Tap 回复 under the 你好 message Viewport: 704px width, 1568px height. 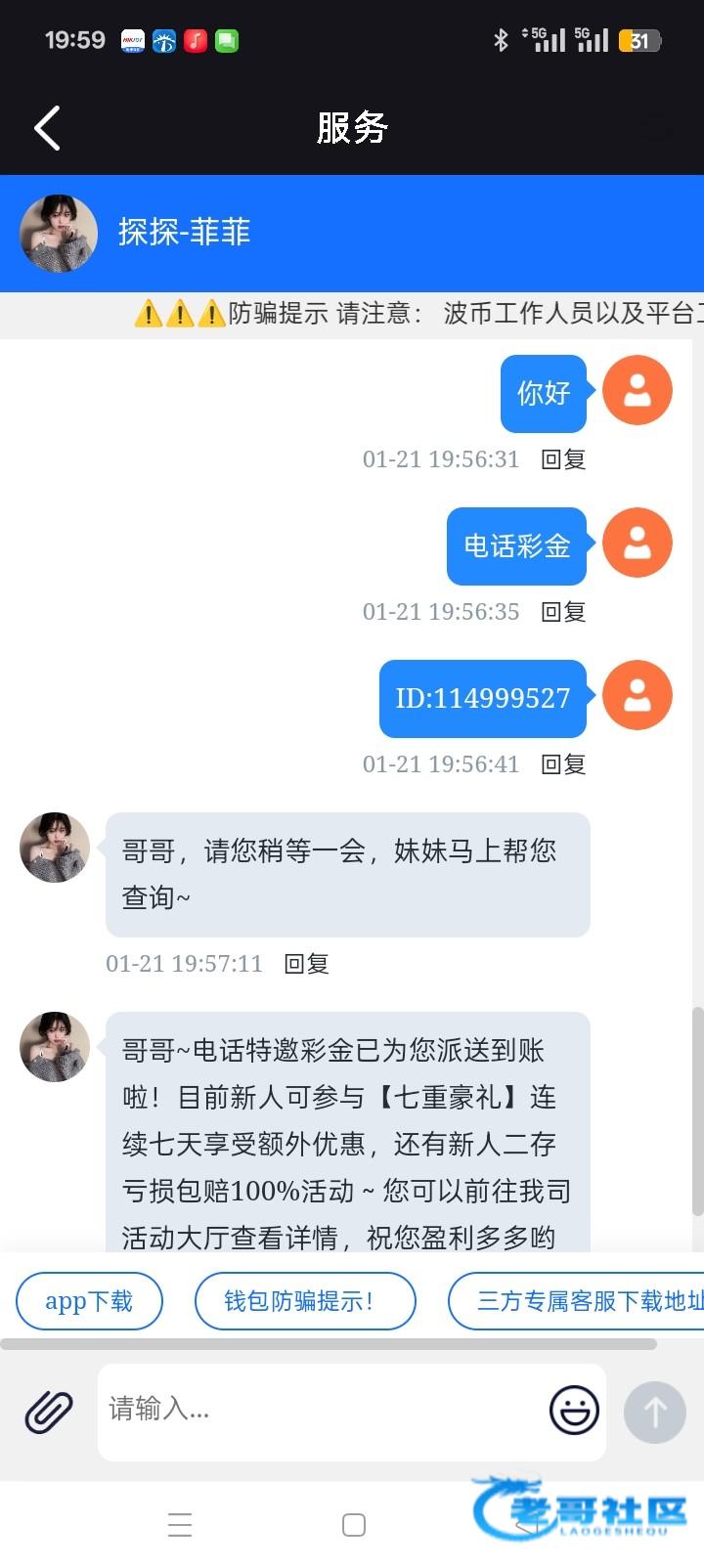(563, 459)
